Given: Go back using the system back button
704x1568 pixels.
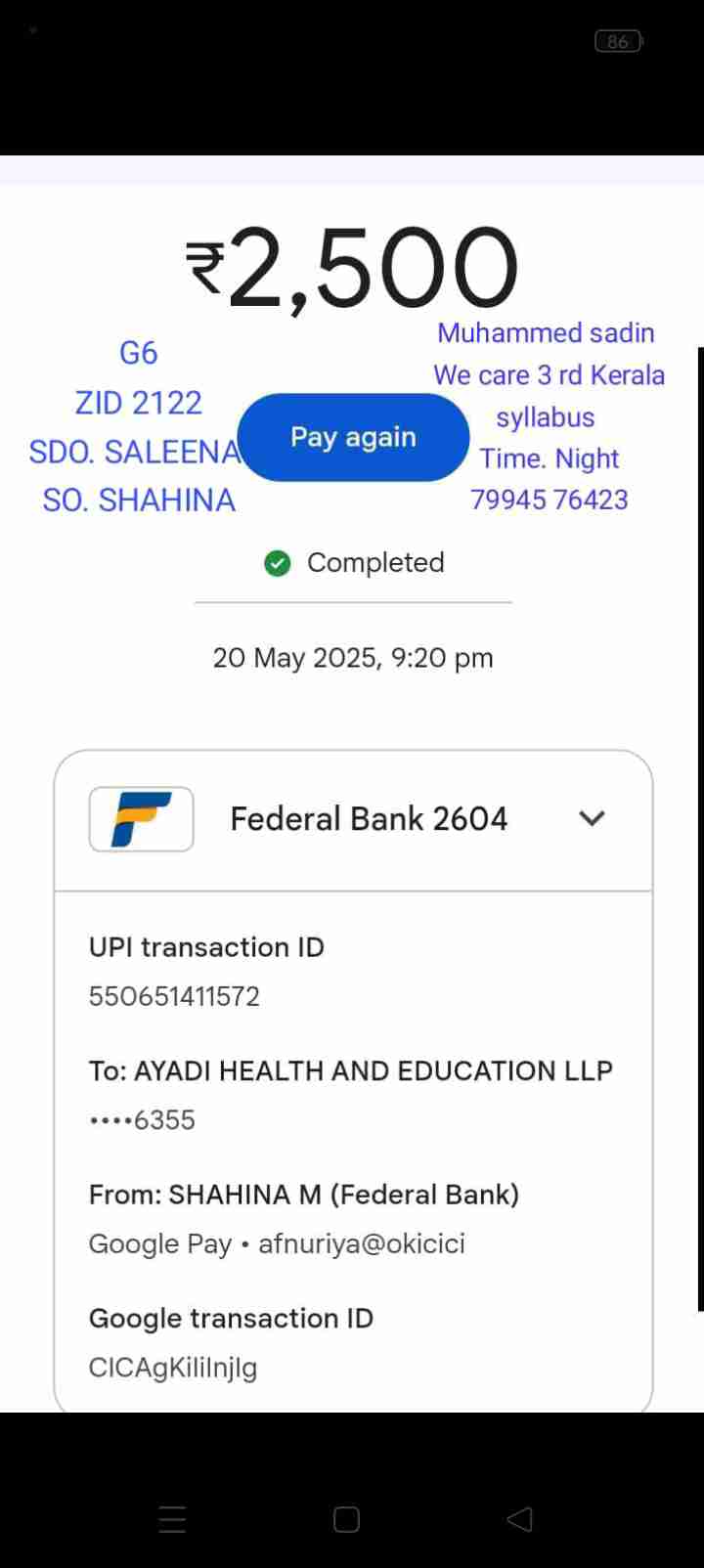Looking at the screenshot, I should pyautogui.click(x=520, y=1519).
